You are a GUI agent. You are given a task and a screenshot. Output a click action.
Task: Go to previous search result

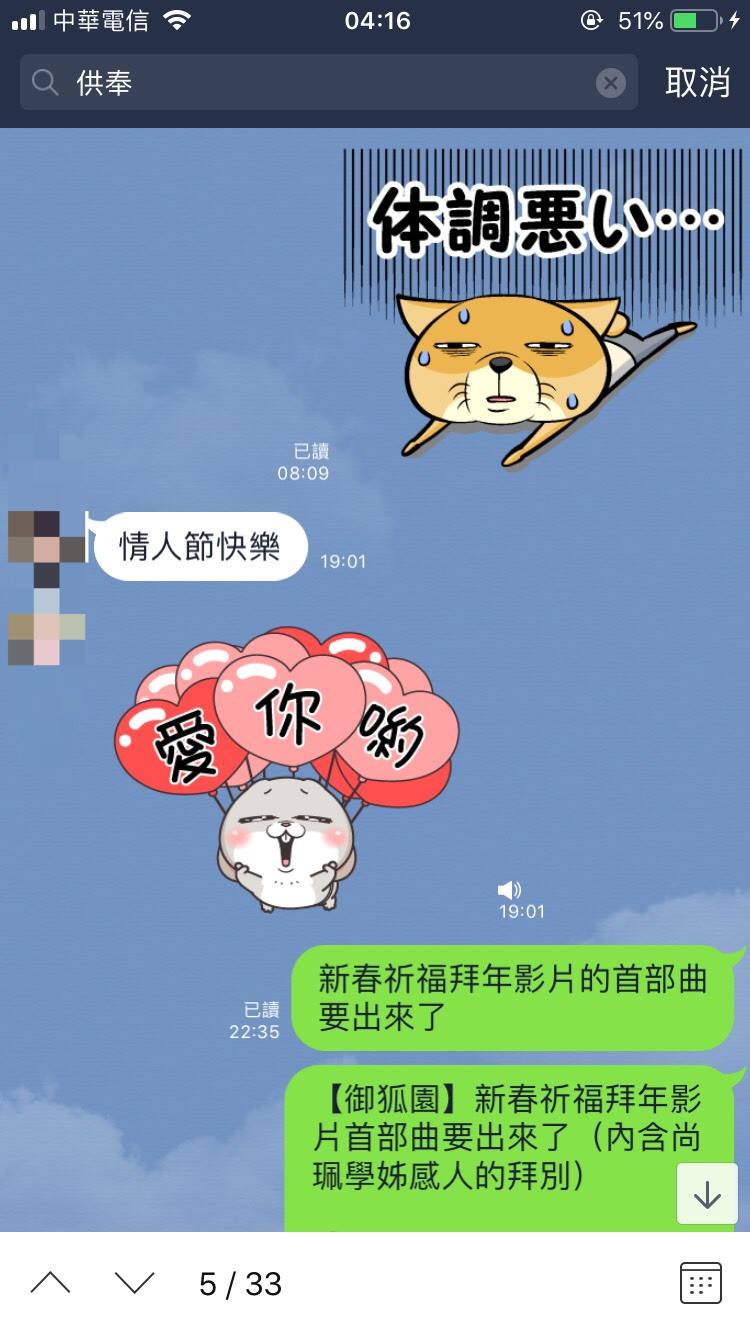point(51,1283)
